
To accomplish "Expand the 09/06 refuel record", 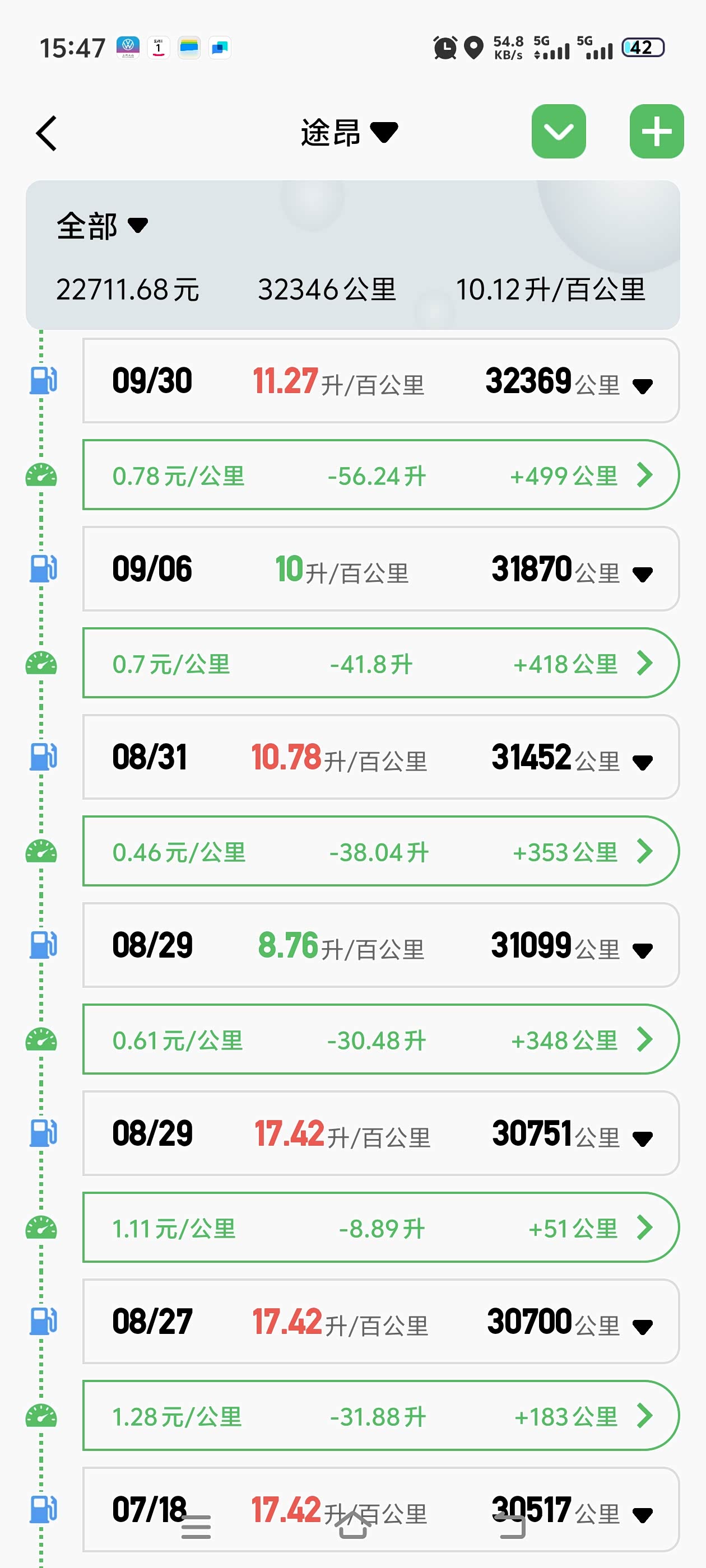I will click(642, 573).
